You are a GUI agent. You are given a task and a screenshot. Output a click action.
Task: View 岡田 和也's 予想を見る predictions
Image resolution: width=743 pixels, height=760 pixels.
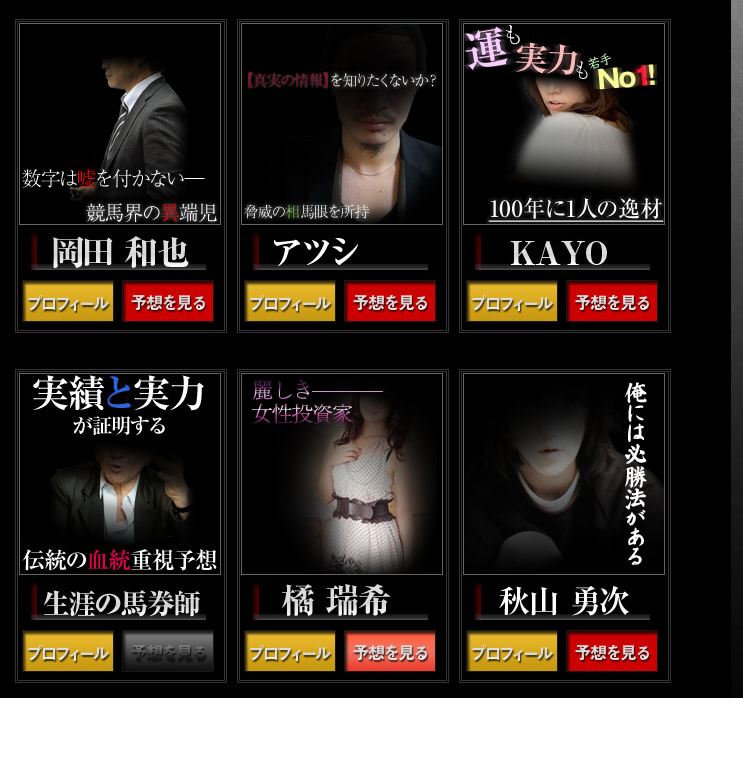coord(168,302)
